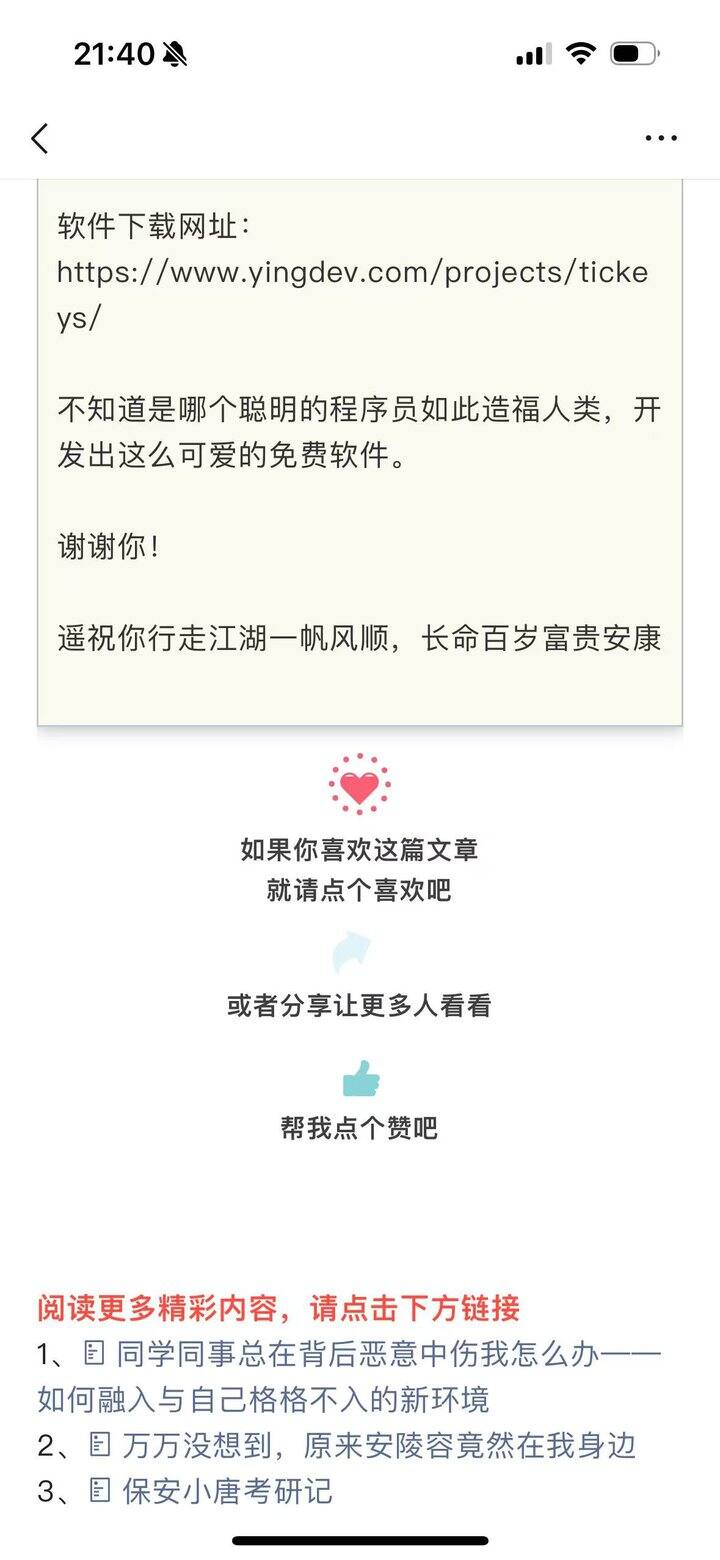Go back using the back arrow
This screenshot has height=1560, width=720.
point(40,139)
